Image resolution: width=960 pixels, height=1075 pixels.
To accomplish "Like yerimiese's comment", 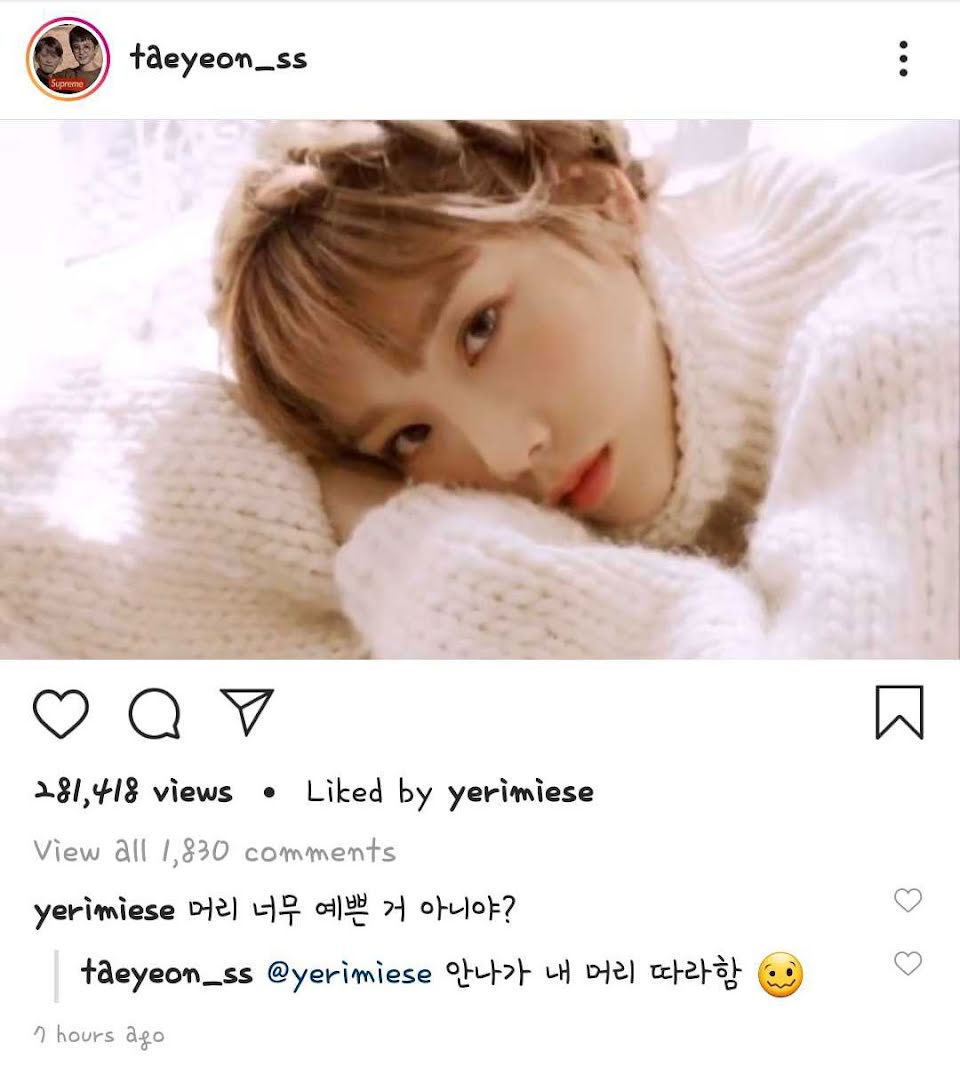I will pyautogui.click(x=907, y=901).
